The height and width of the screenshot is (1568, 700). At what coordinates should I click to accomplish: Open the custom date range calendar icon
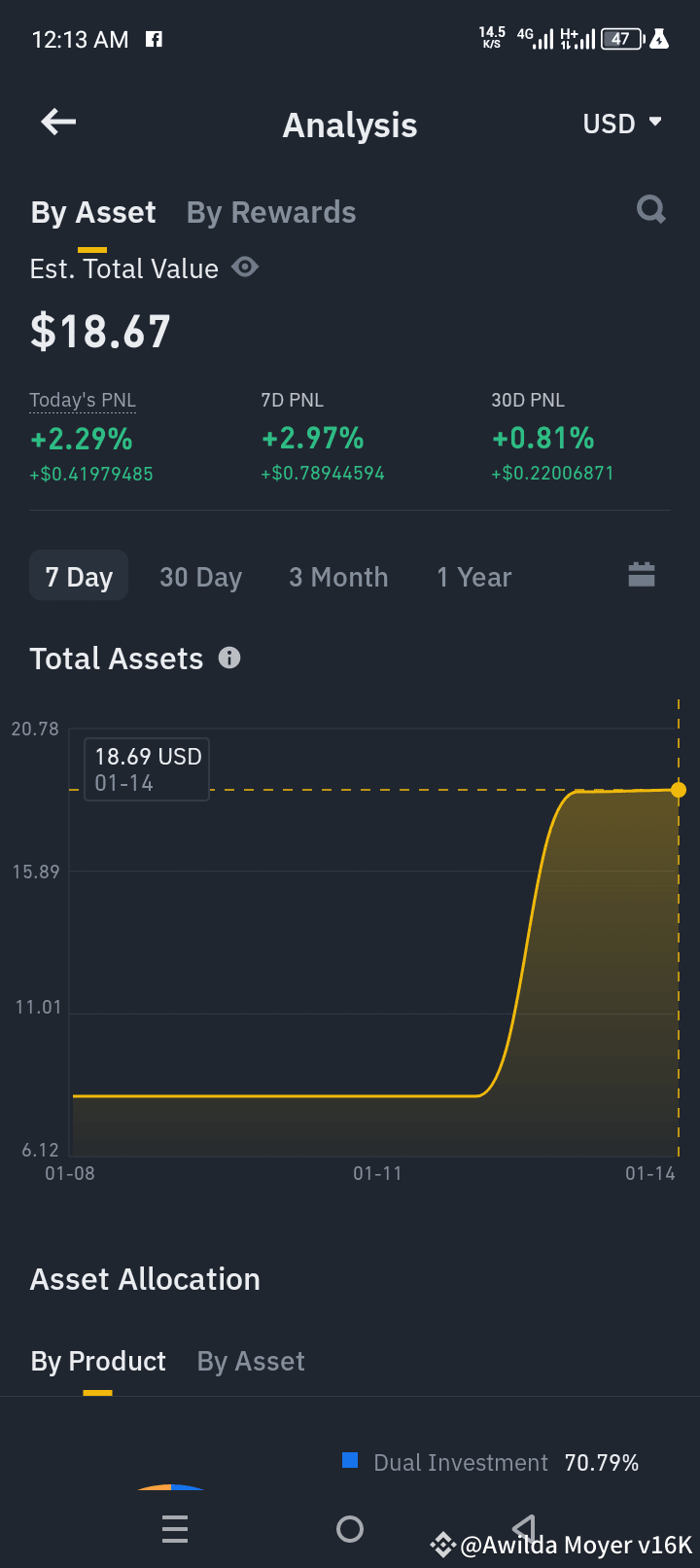641,575
